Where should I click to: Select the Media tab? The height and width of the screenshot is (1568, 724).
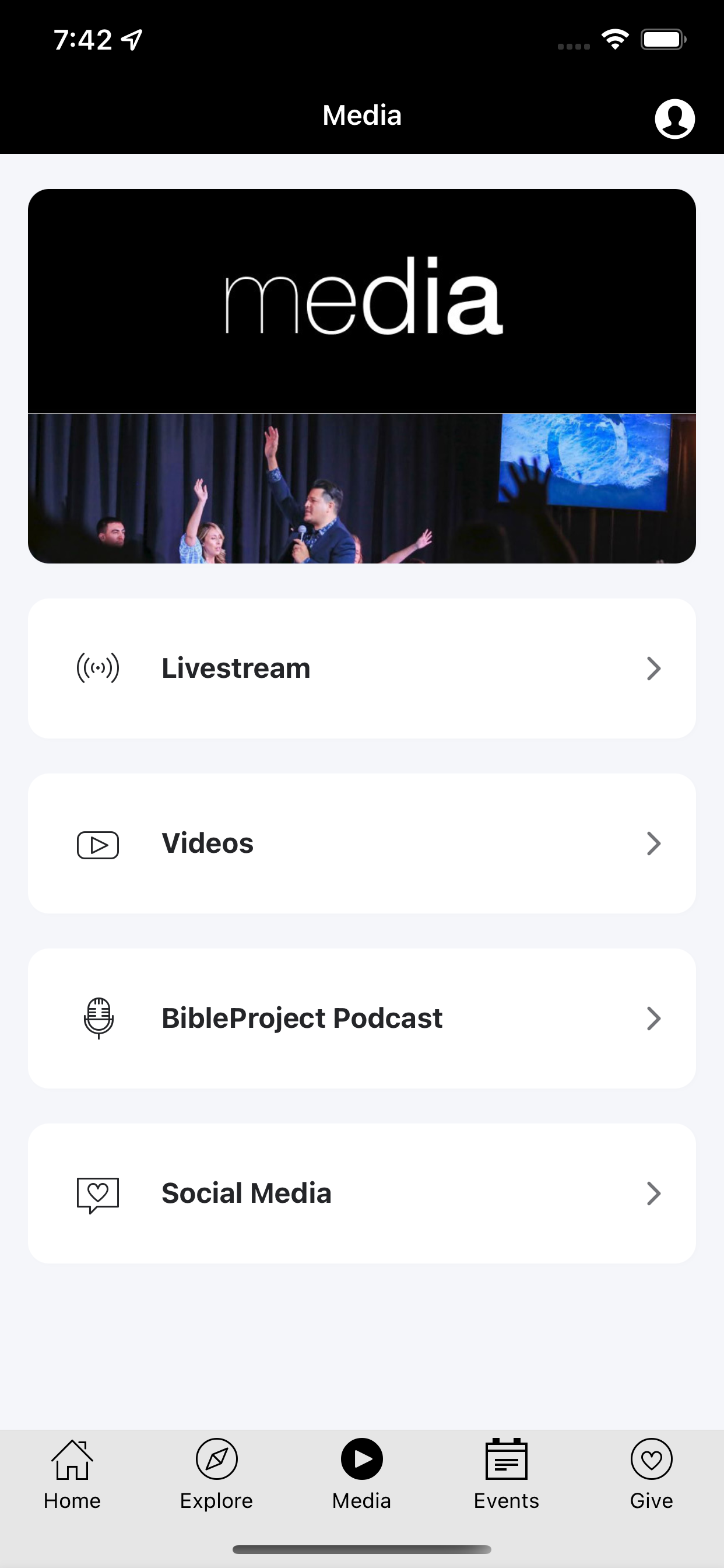coord(362,1474)
